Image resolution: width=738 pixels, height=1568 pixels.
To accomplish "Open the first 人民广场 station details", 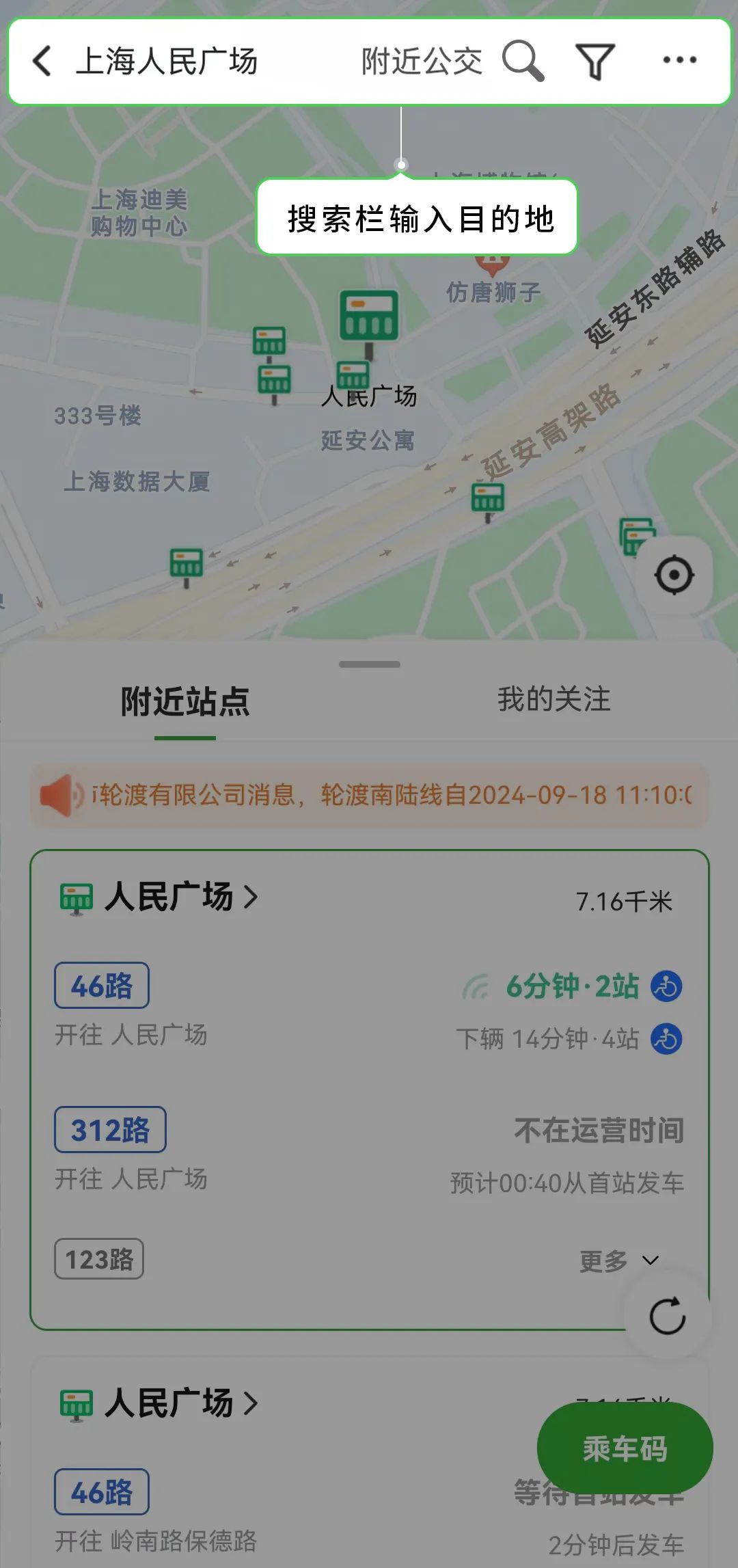I will point(181,897).
